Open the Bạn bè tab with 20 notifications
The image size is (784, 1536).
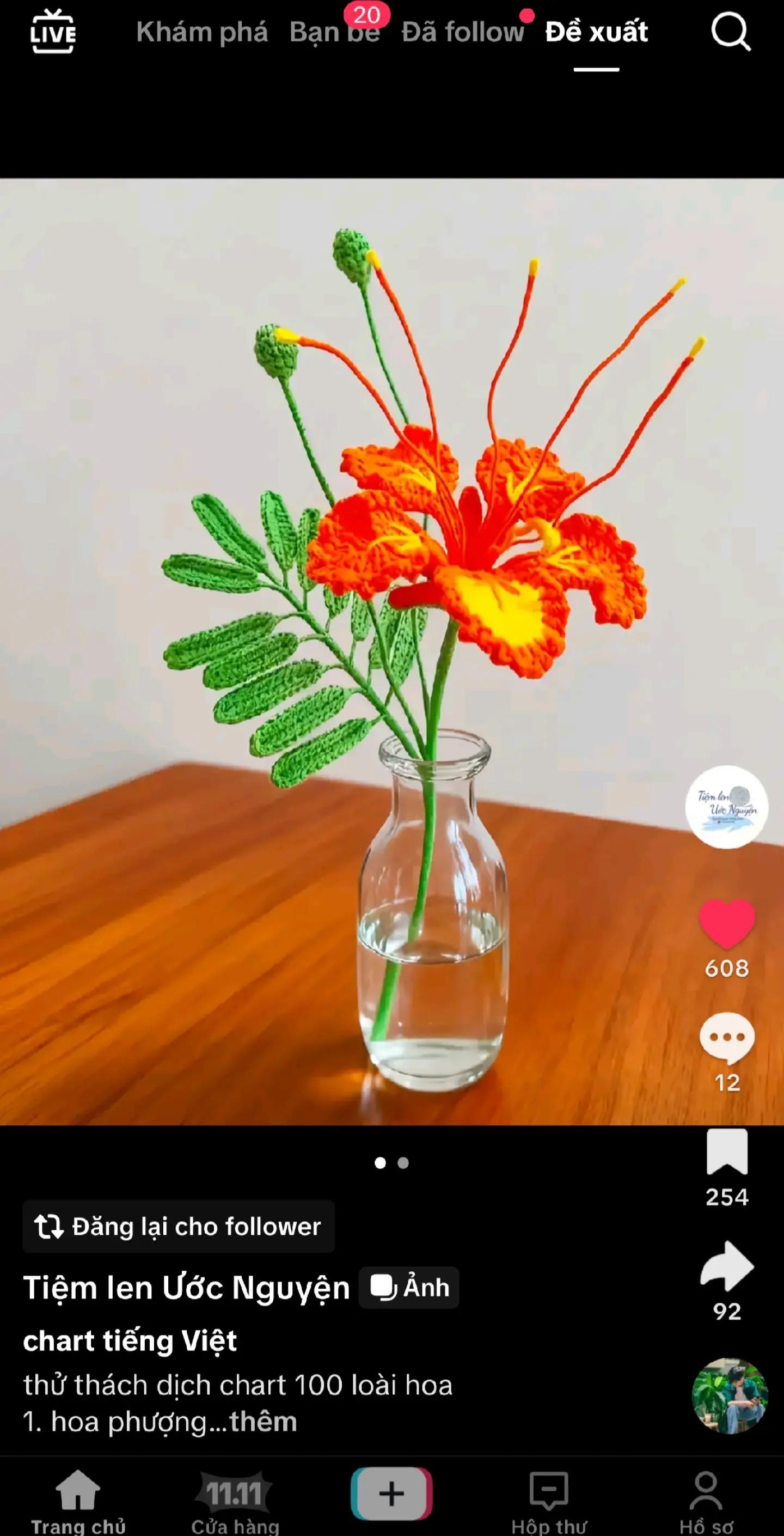point(334,33)
